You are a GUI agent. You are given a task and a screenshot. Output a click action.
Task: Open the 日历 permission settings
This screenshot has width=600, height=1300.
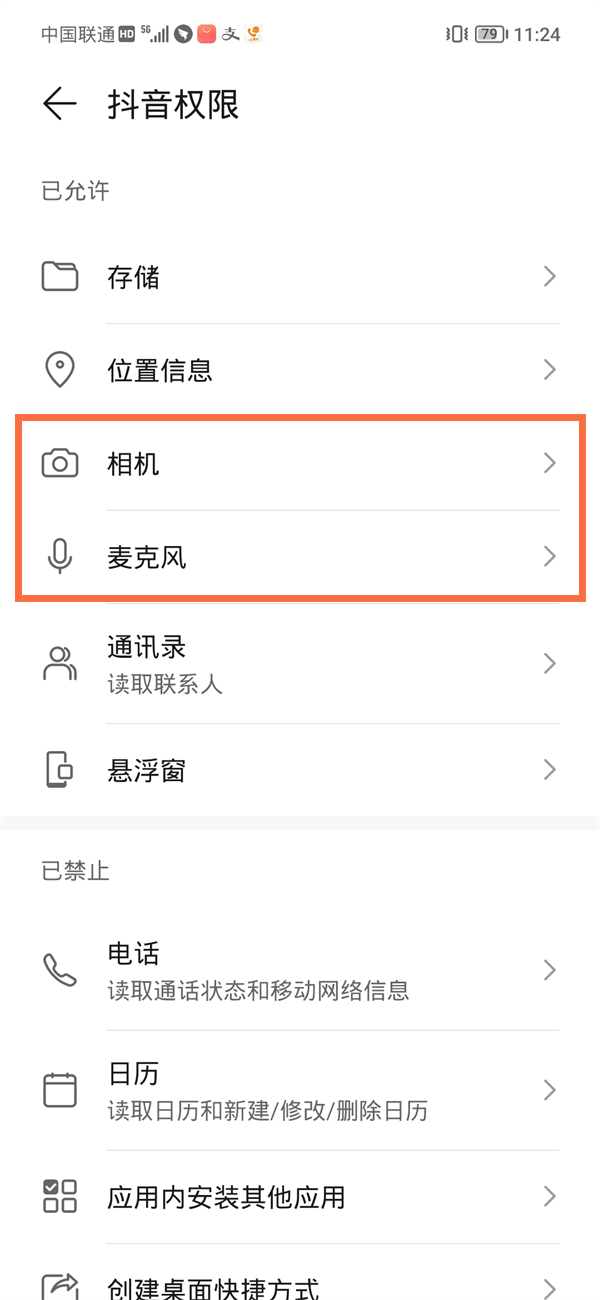[300, 1090]
